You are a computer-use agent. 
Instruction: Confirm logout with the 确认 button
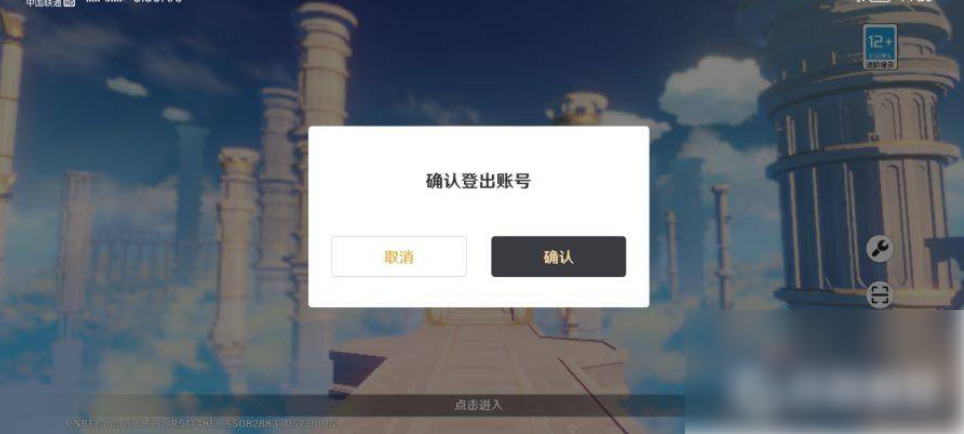click(558, 257)
